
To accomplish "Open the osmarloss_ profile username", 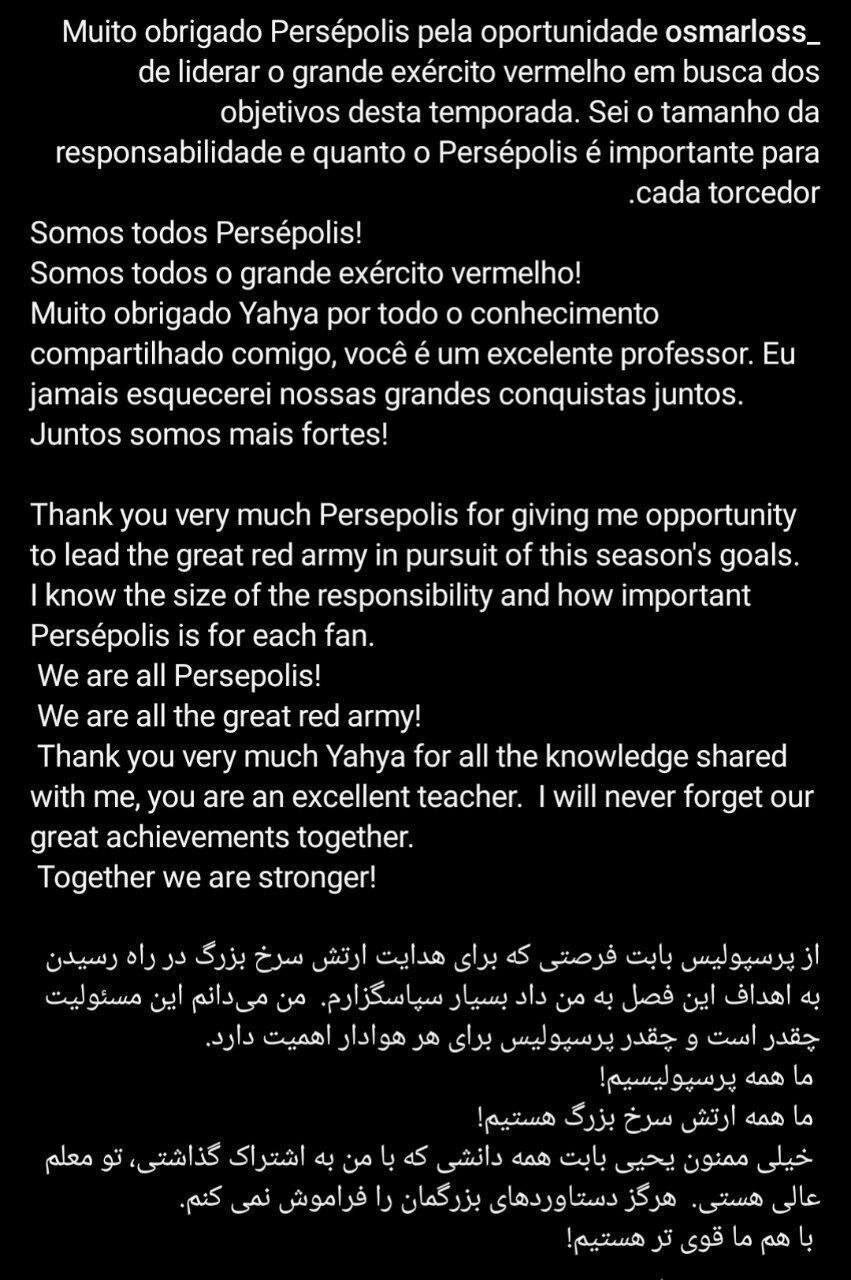I will coord(742,33).
